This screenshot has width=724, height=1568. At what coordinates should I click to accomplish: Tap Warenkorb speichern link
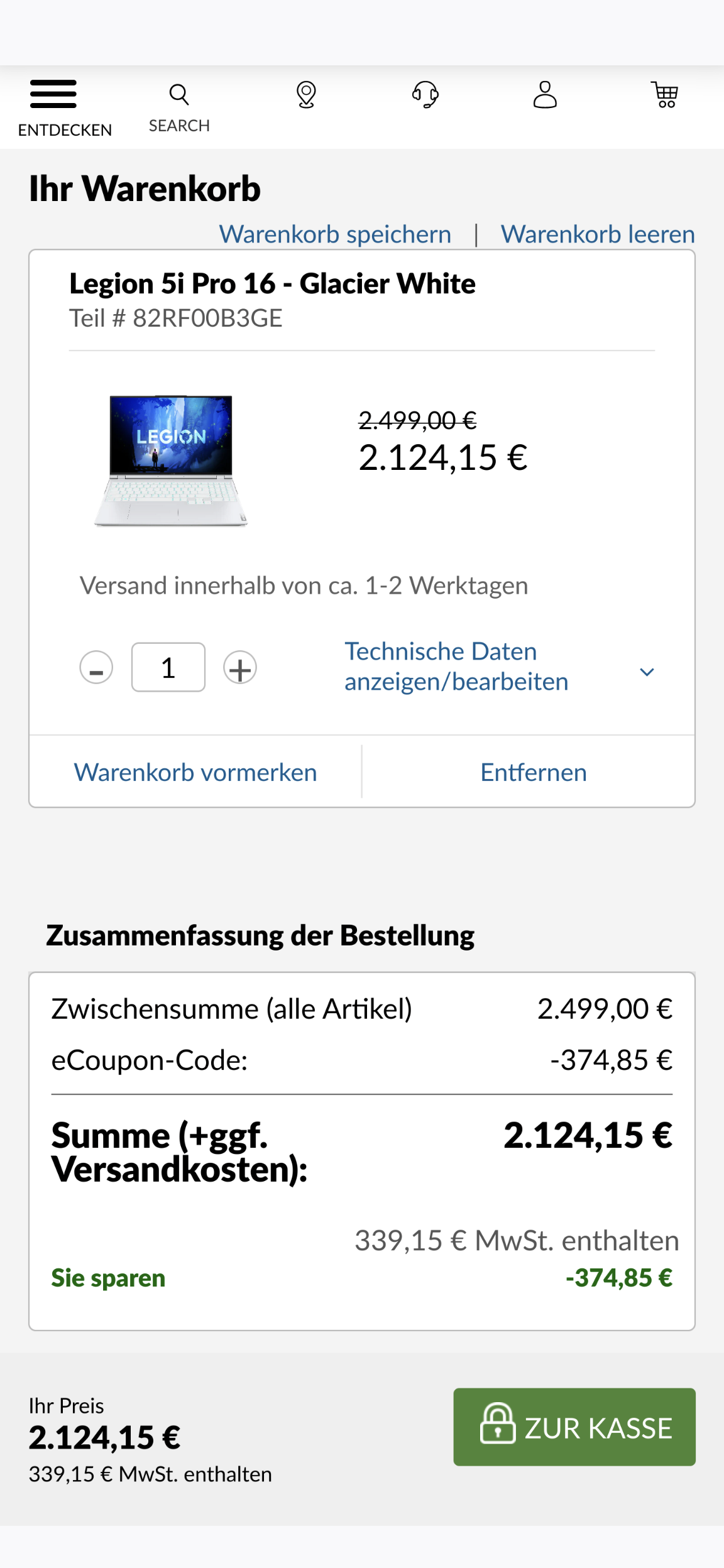coord(335,234)
